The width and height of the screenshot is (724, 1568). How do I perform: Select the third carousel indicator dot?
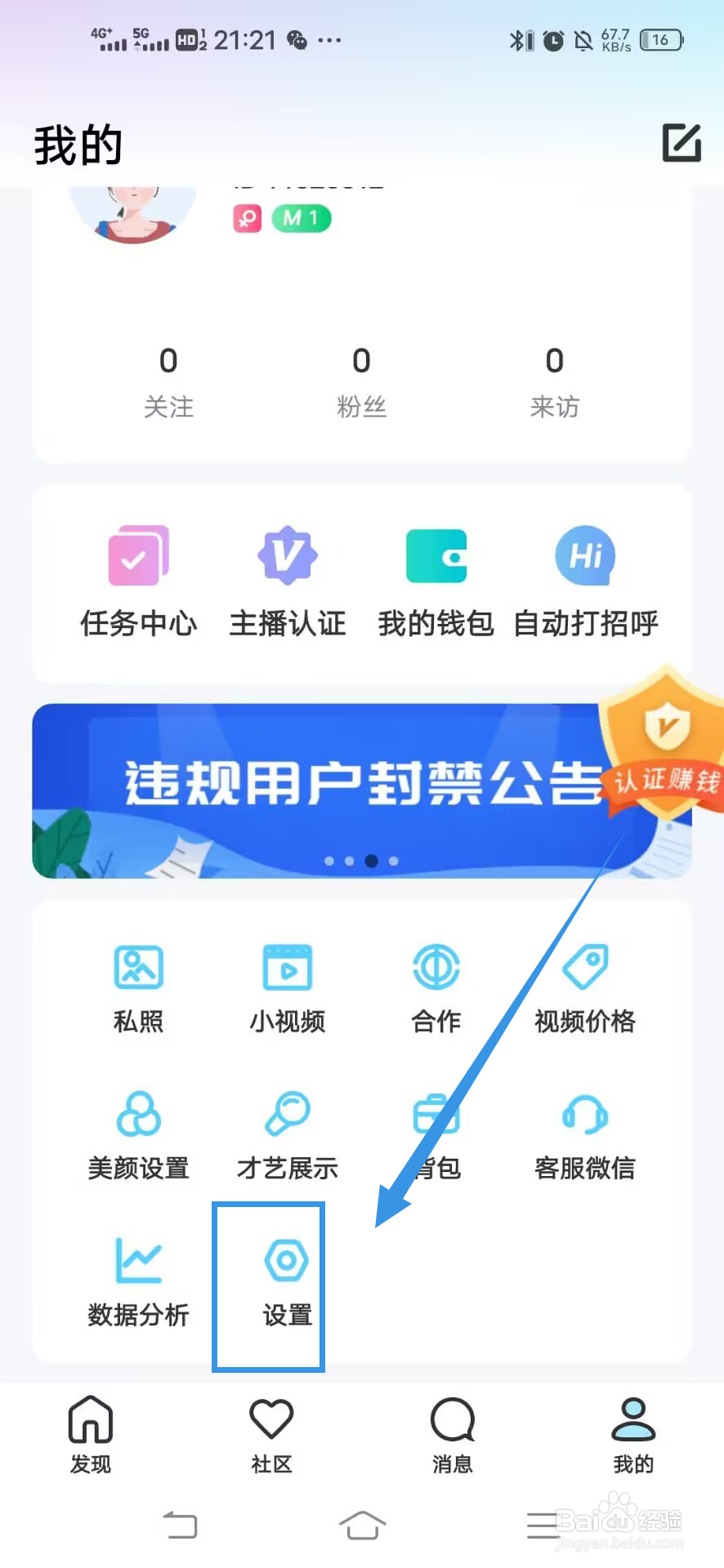click(x=372, y=860)
